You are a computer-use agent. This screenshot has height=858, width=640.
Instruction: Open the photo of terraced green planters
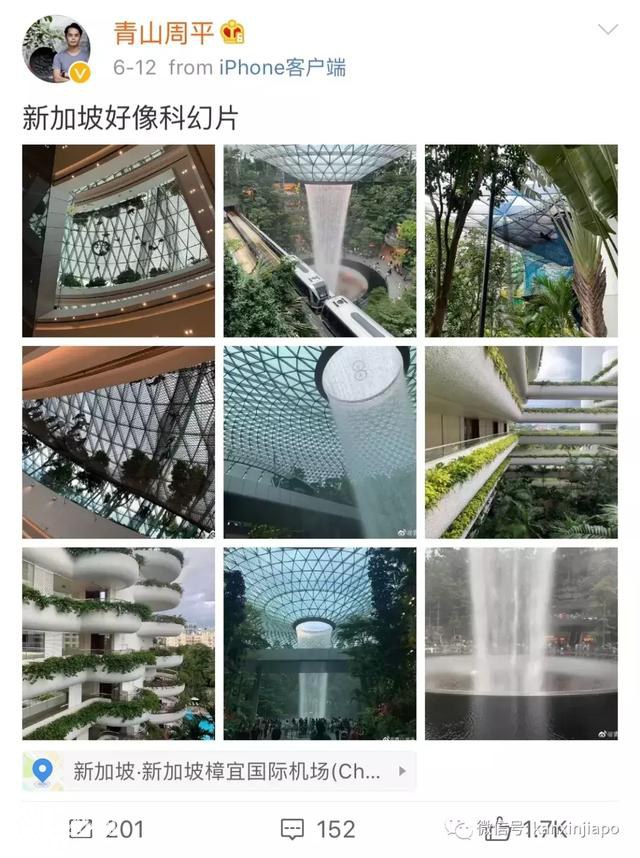click(x=521, y=442)
